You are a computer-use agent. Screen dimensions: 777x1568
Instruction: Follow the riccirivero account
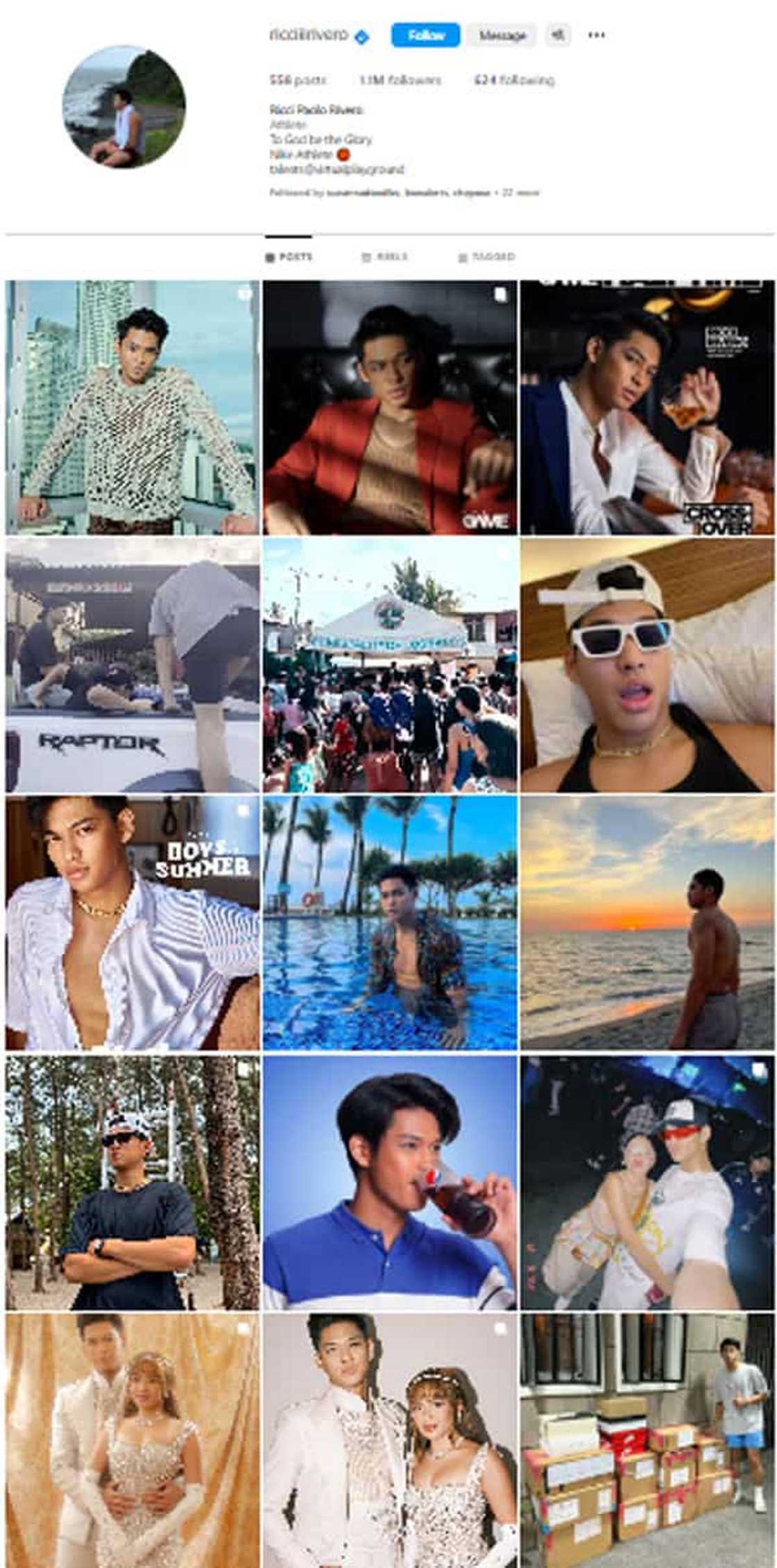click(x=425, y=35)
